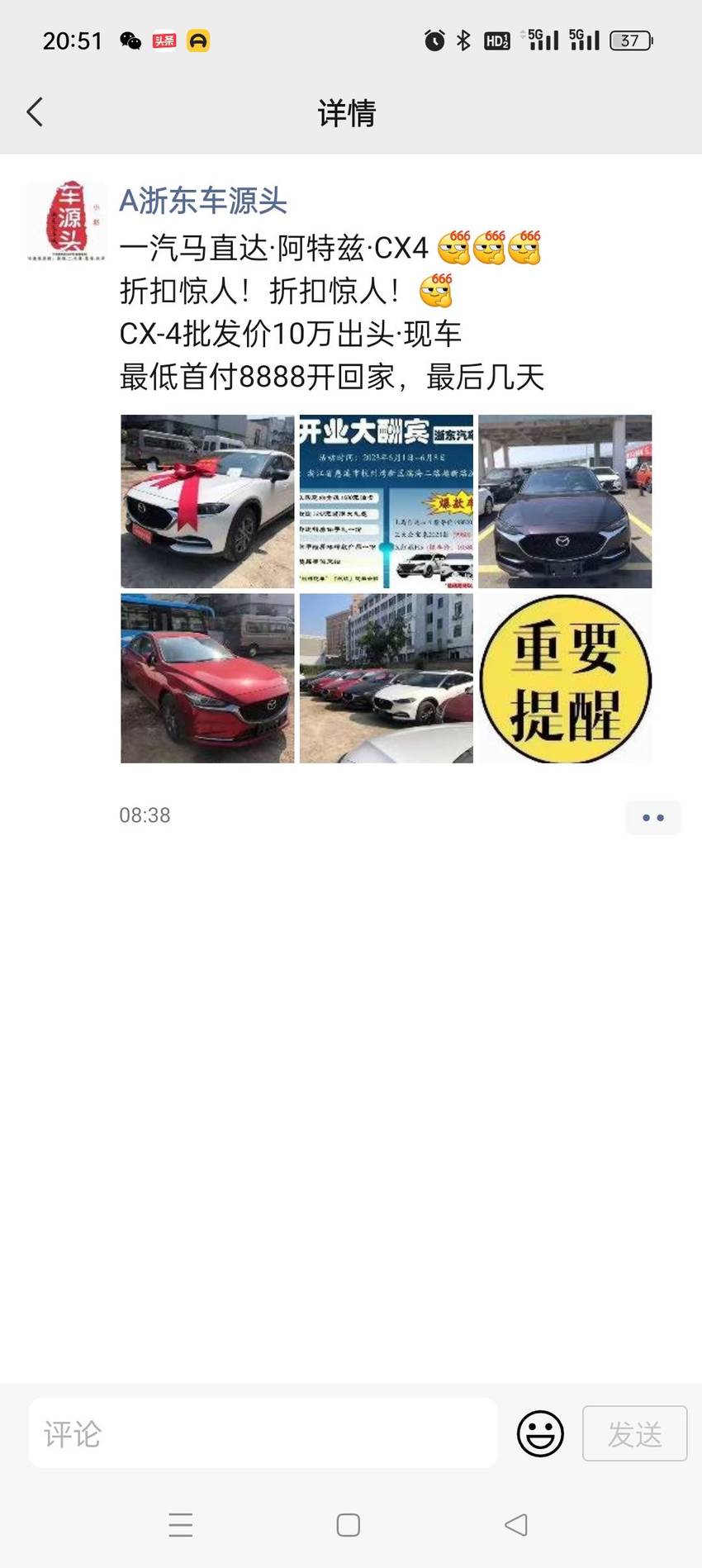Open A浙东车源头 profile name link
The height and width of the screenshot is (1568, 702).
click(x=203, y=201)
